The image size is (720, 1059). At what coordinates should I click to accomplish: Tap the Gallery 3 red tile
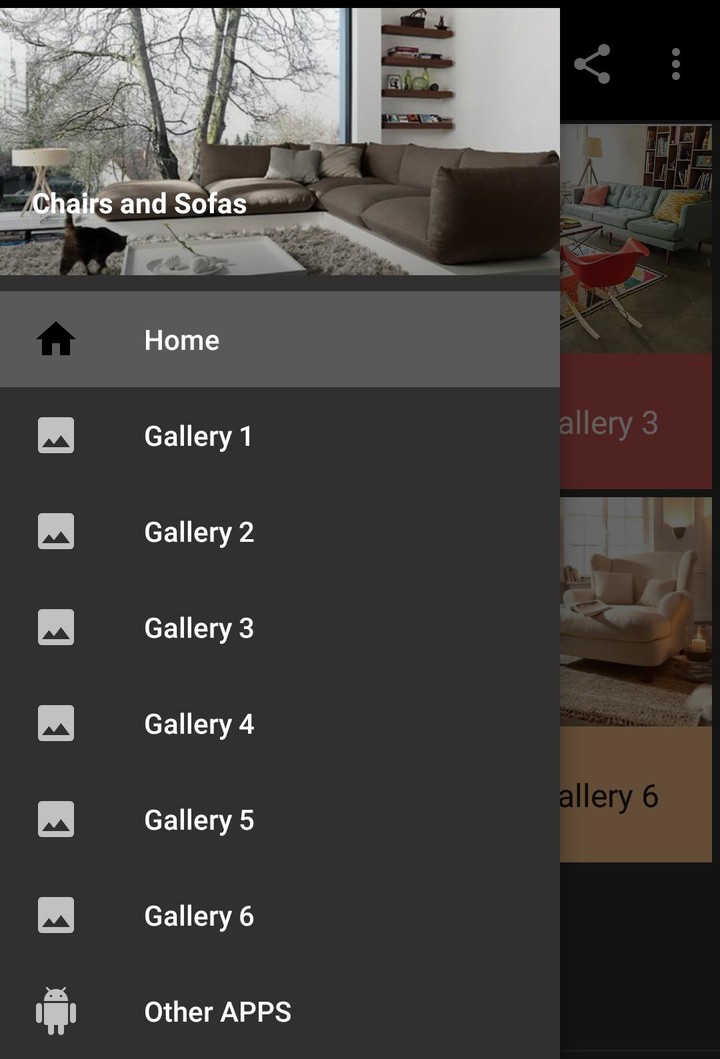[636, 421]
